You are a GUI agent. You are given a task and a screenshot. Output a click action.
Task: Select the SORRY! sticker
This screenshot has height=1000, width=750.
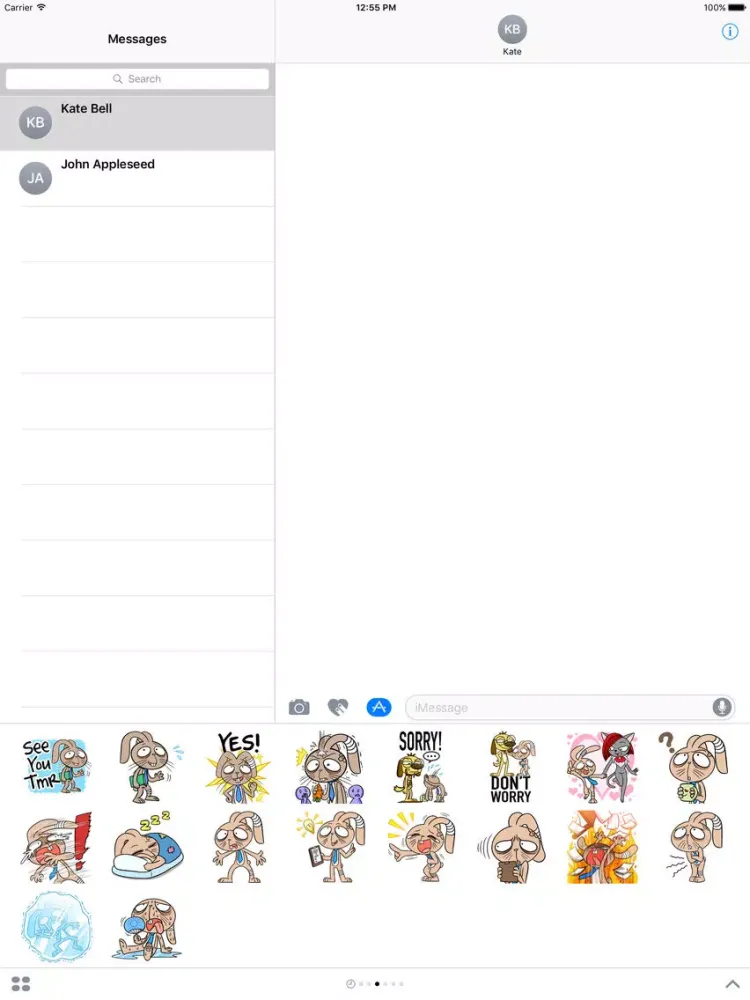[420, 768]
